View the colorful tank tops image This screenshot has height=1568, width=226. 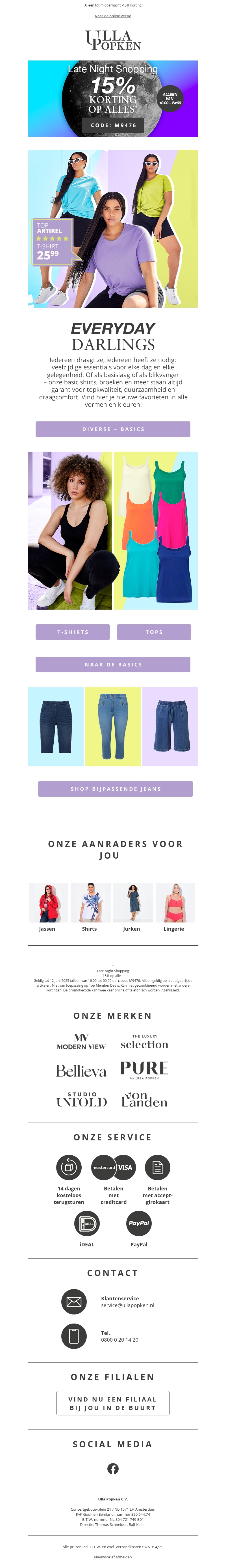[156, 530]
